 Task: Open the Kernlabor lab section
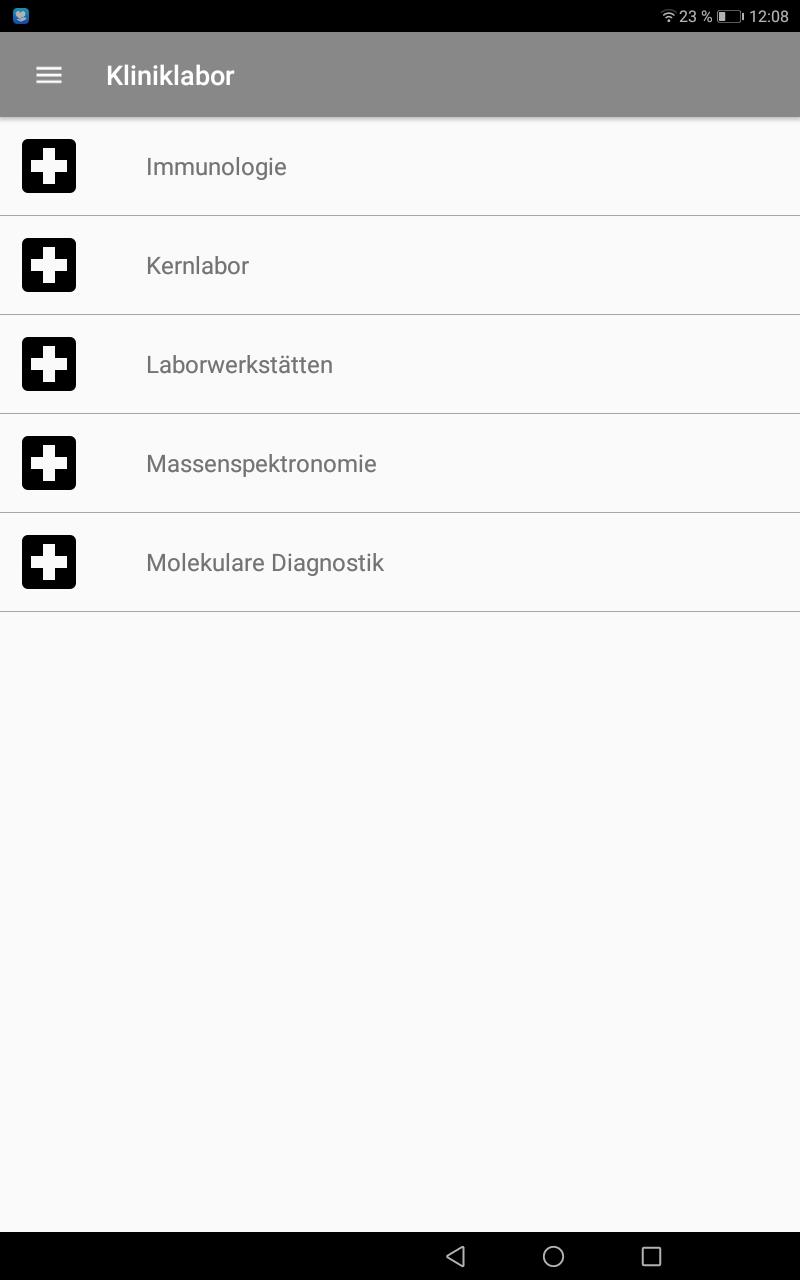pyautogui.click(x=197, y=265)
